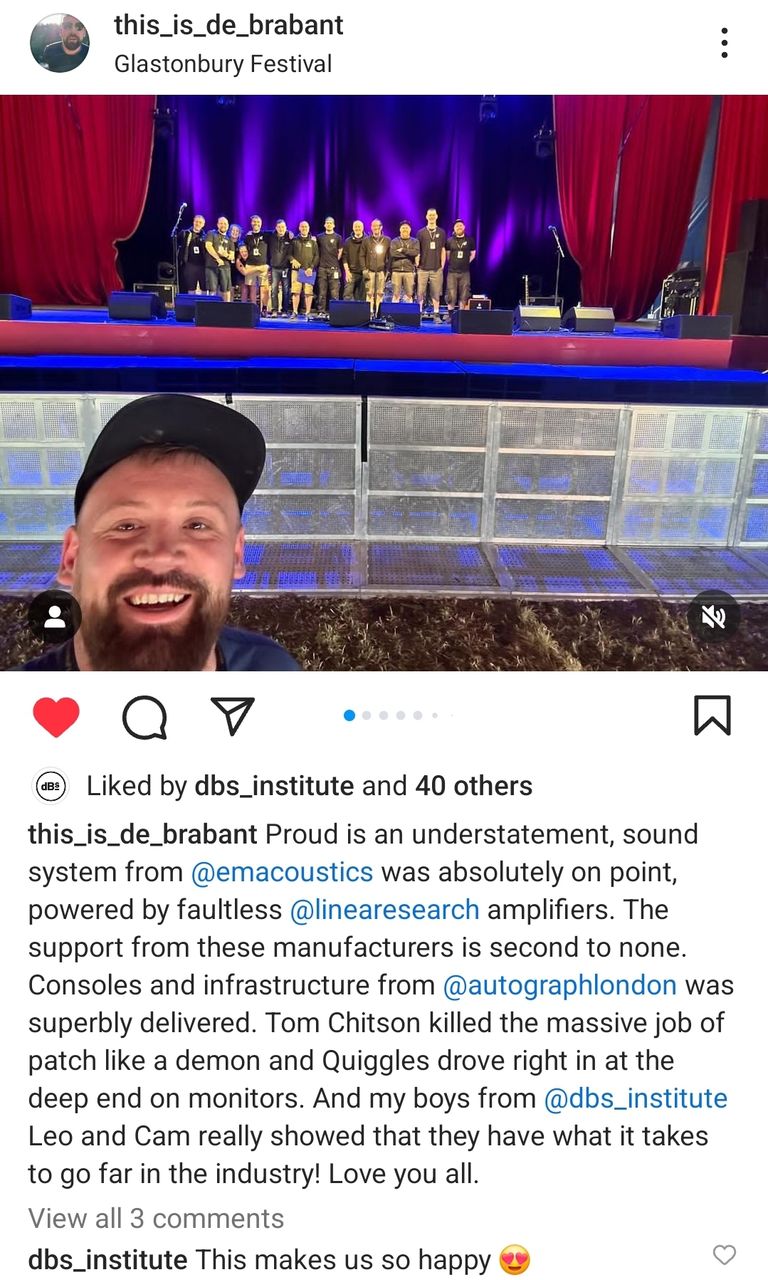Open the @linearesearch mention
Viewport: 768px width, 1280px height.
(384, 910)
